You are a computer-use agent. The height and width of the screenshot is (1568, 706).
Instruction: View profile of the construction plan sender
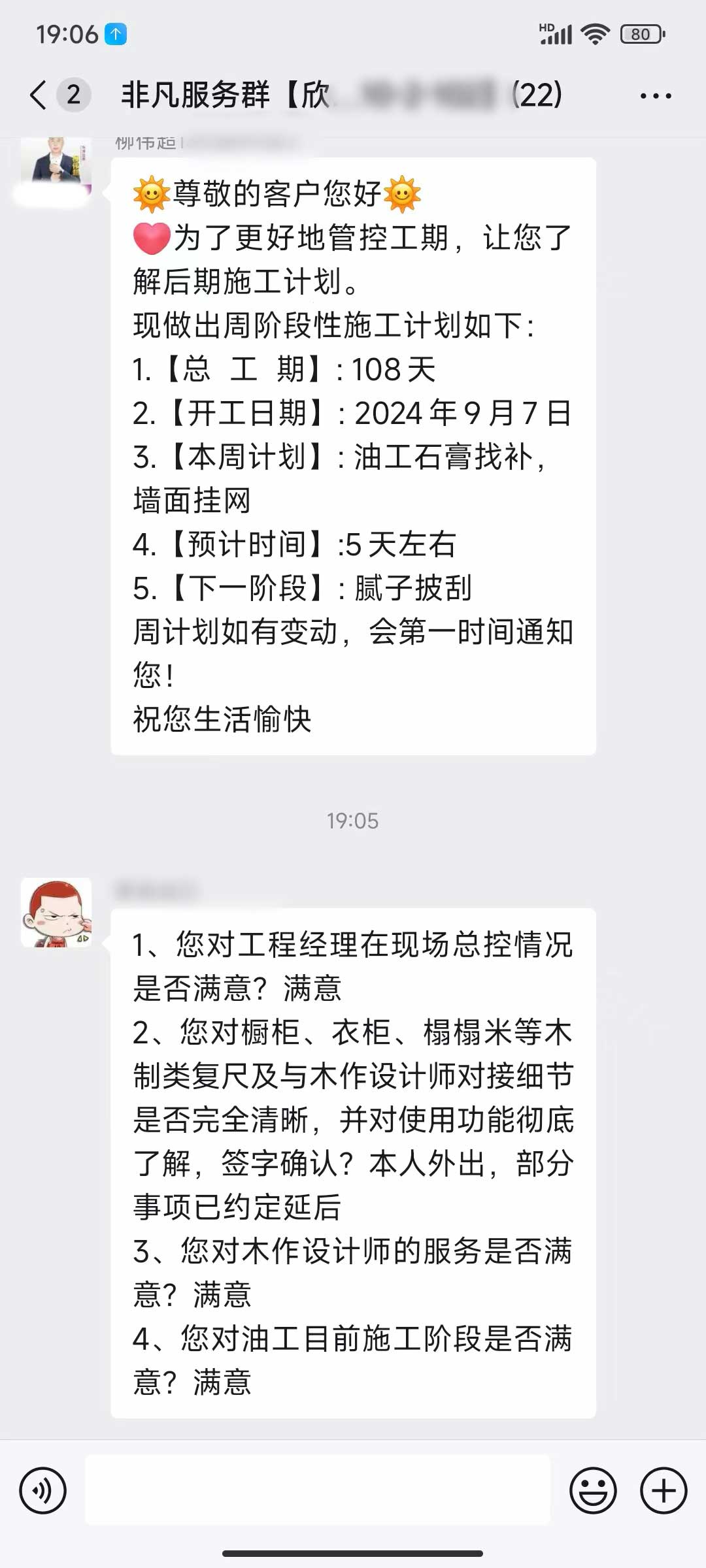pyautogui.click(x=56, y=163)
